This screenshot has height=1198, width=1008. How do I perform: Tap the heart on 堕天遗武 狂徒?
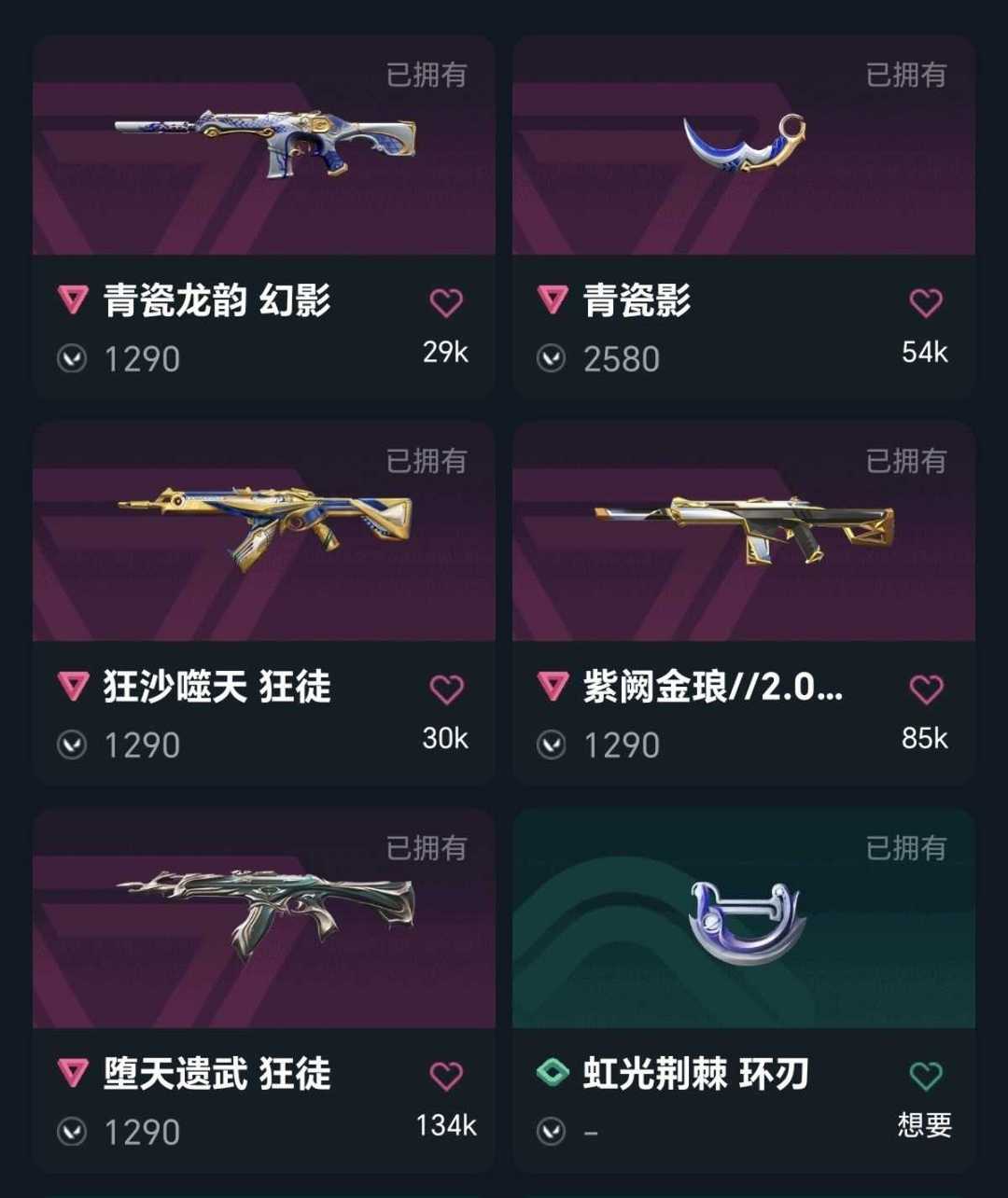[x=446, y=1076]
